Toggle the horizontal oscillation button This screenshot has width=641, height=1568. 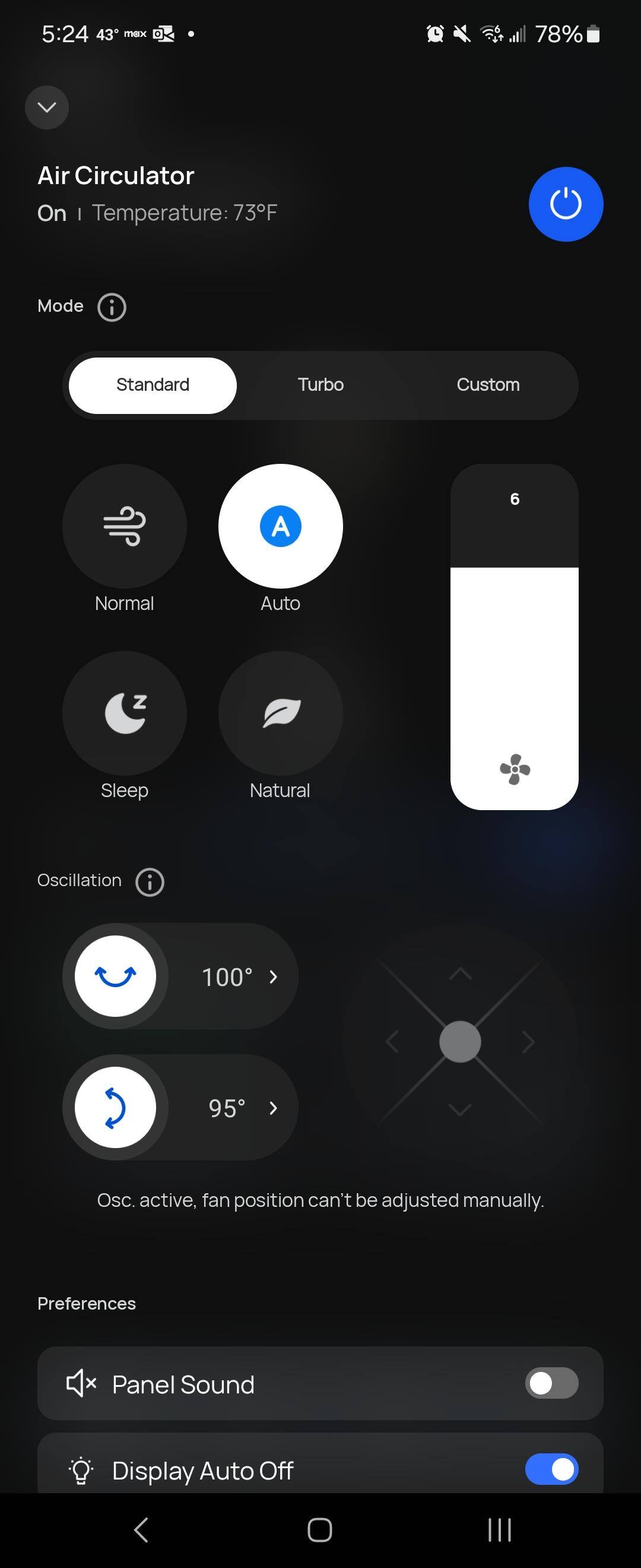pyautogui.click(x=115, y=976)
